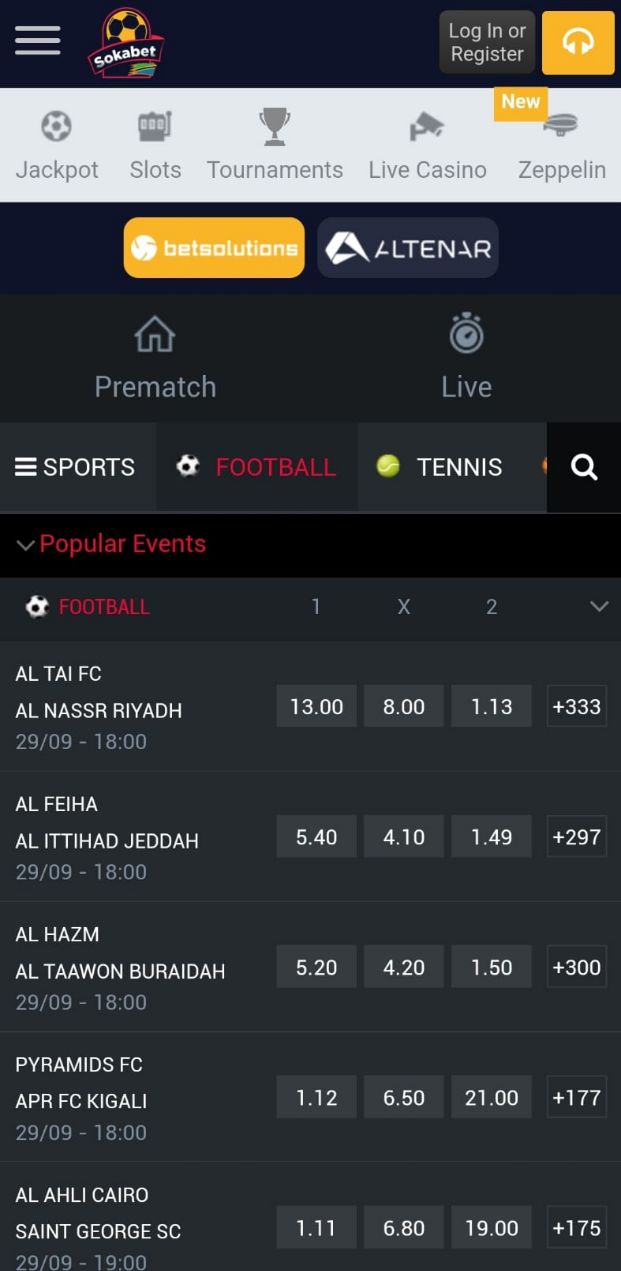
Task: Select home odds 1.12 for Pyramids FC
Action: click(316, 1098)
